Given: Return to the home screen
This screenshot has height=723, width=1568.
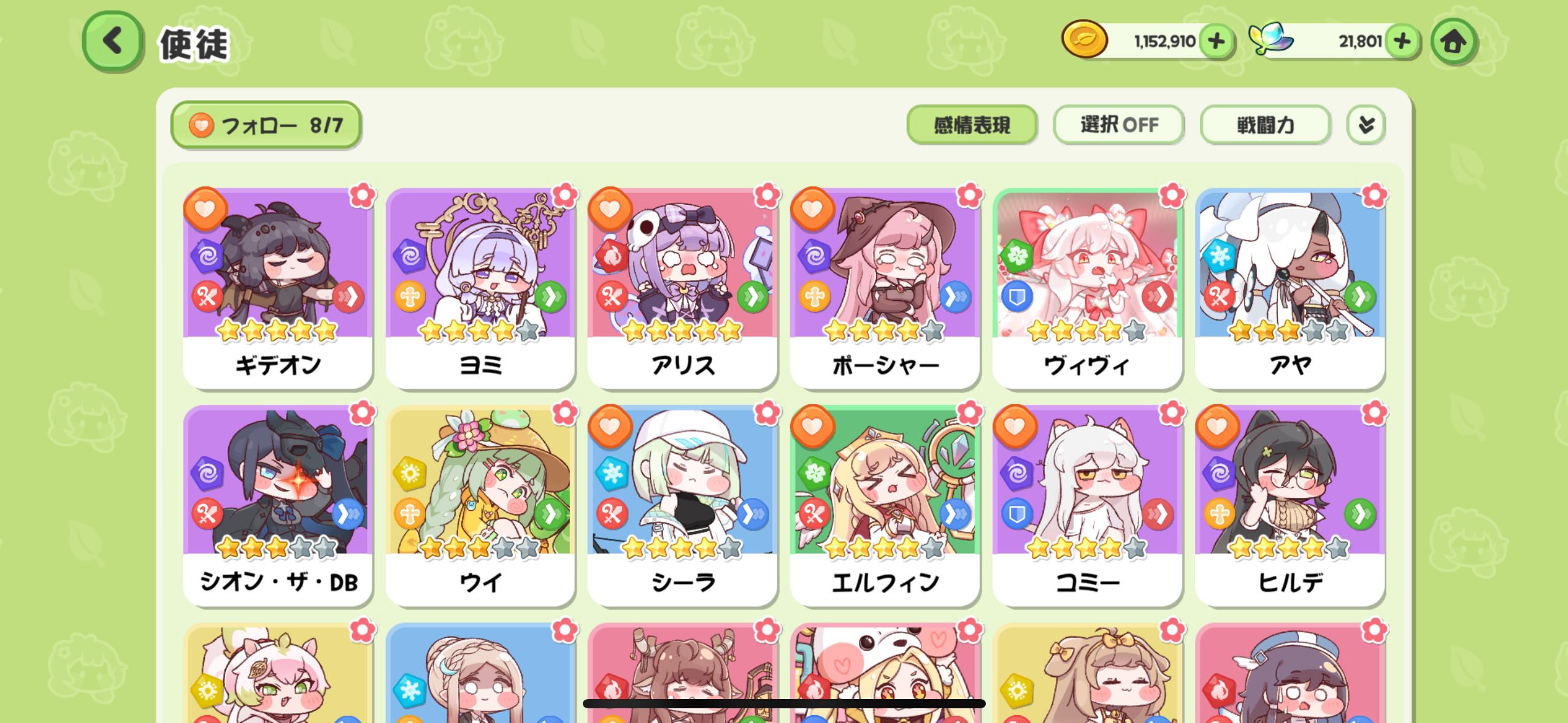Looking at the screenshot, I should coord(1453,42).
